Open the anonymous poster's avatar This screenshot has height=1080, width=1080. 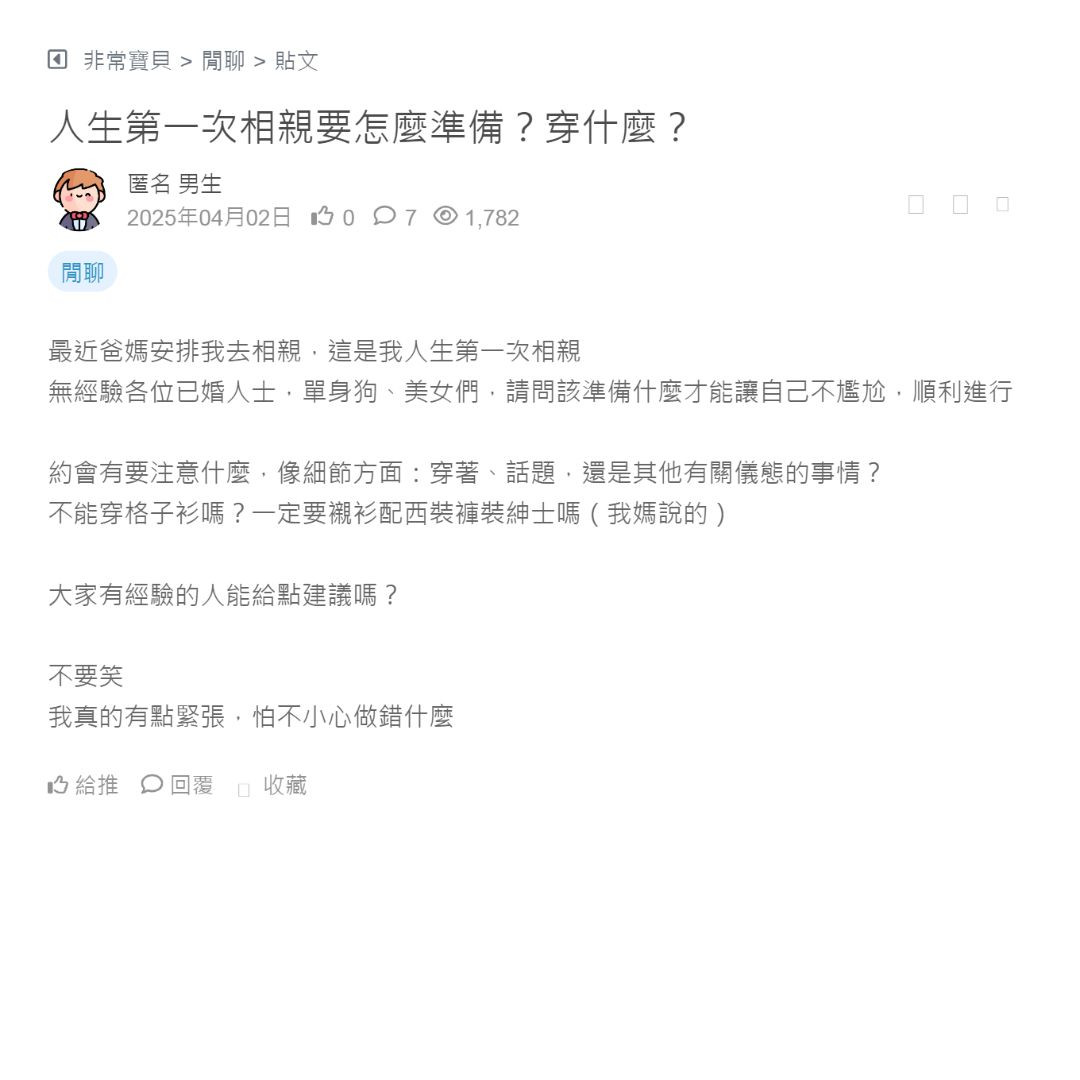[78, 199]
